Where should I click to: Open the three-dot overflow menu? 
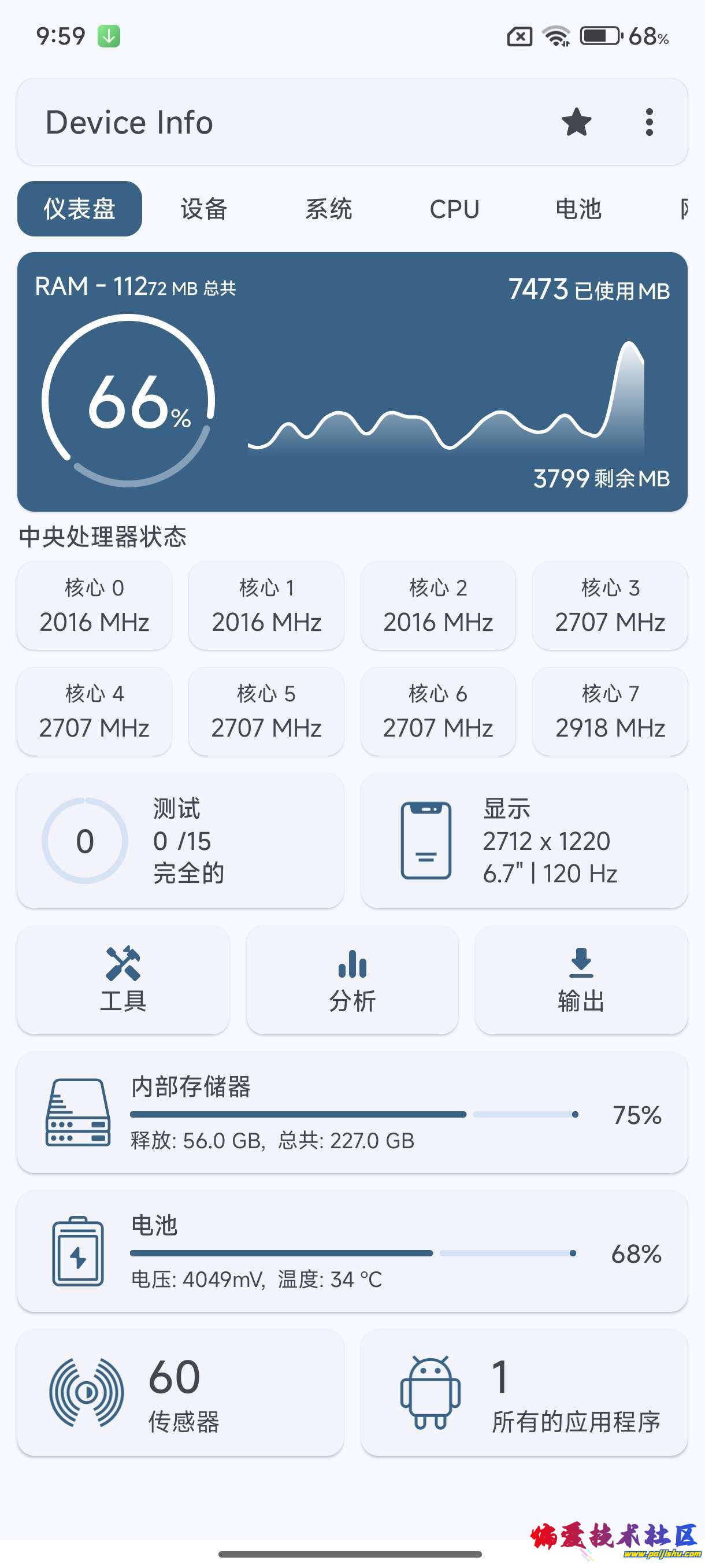click(648, 123)
